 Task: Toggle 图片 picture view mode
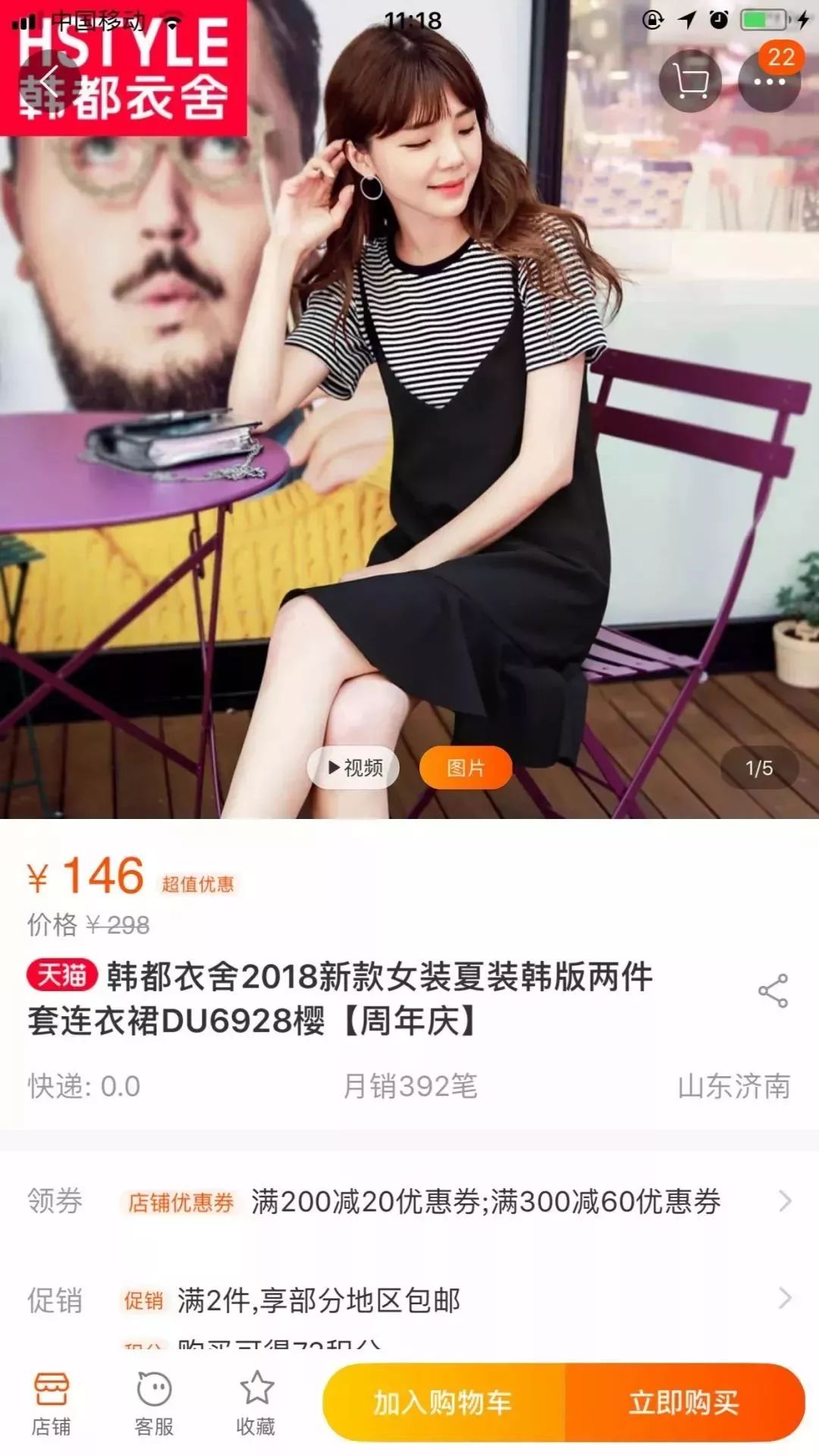[x=466, y=768]
